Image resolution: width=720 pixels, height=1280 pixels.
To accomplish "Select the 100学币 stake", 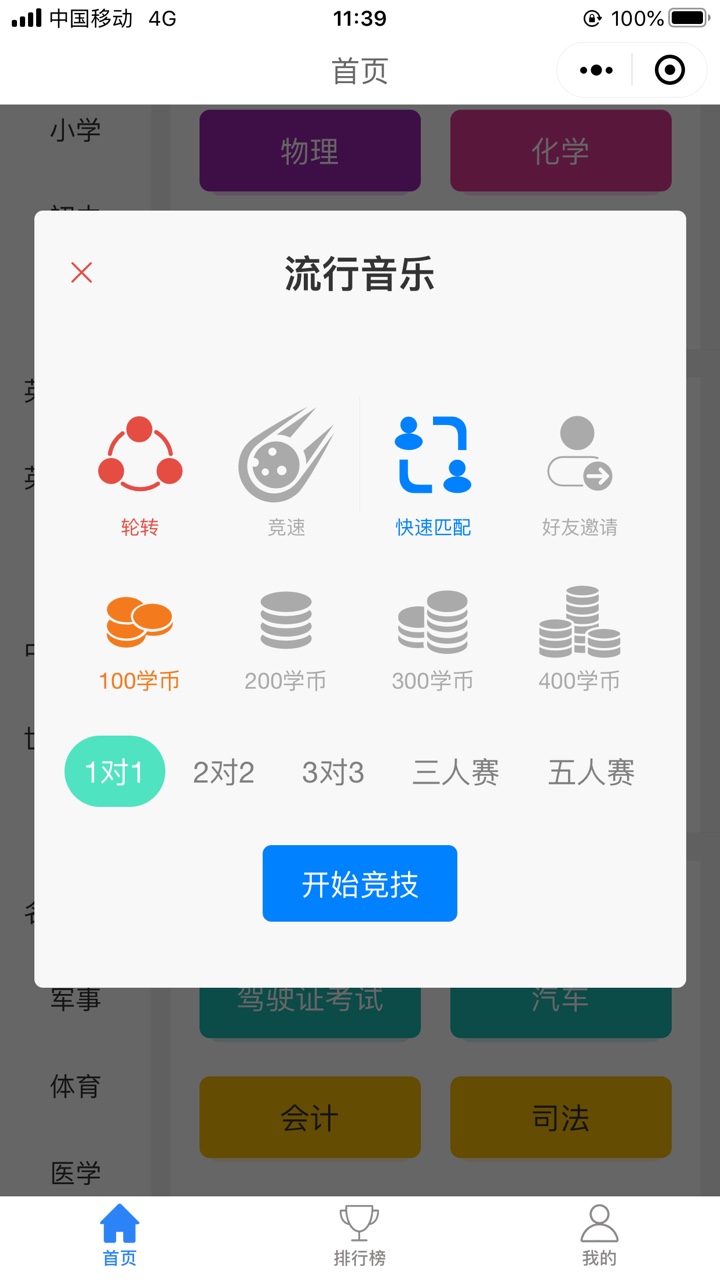I will tap(139, 640).
